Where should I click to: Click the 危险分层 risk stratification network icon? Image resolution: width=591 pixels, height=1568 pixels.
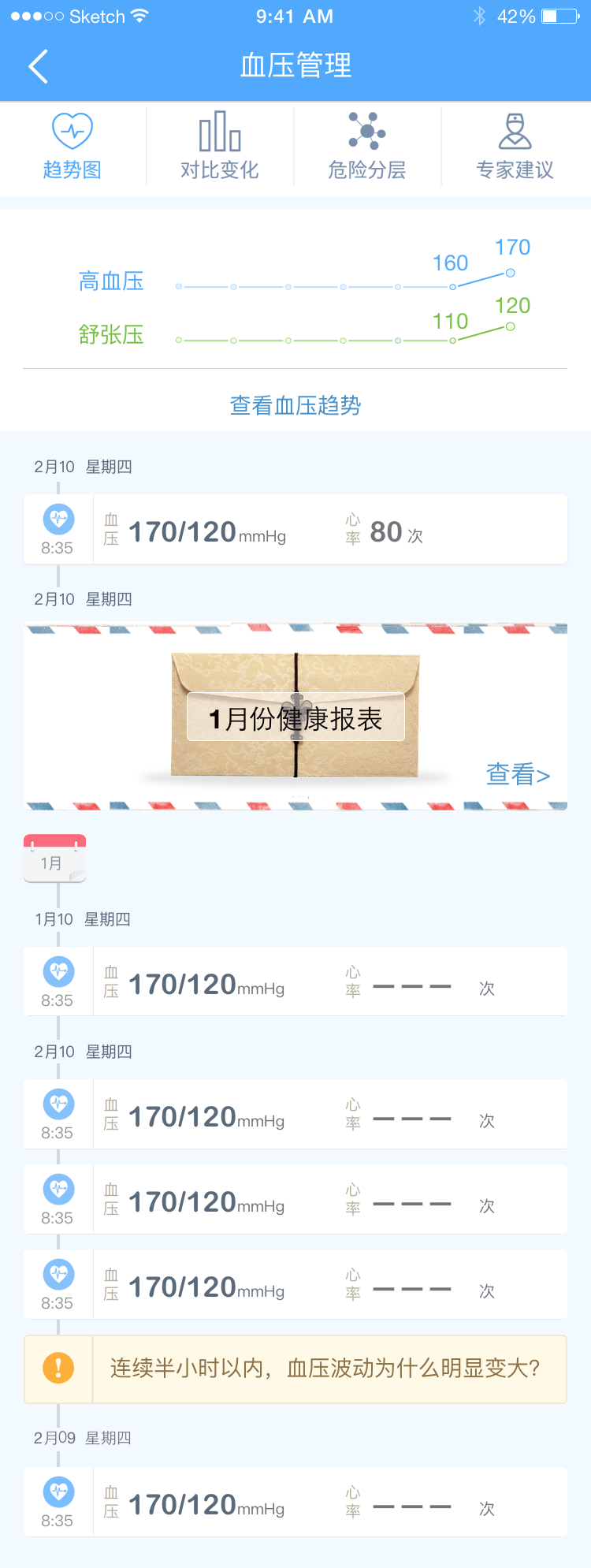[x=366, y=130]
